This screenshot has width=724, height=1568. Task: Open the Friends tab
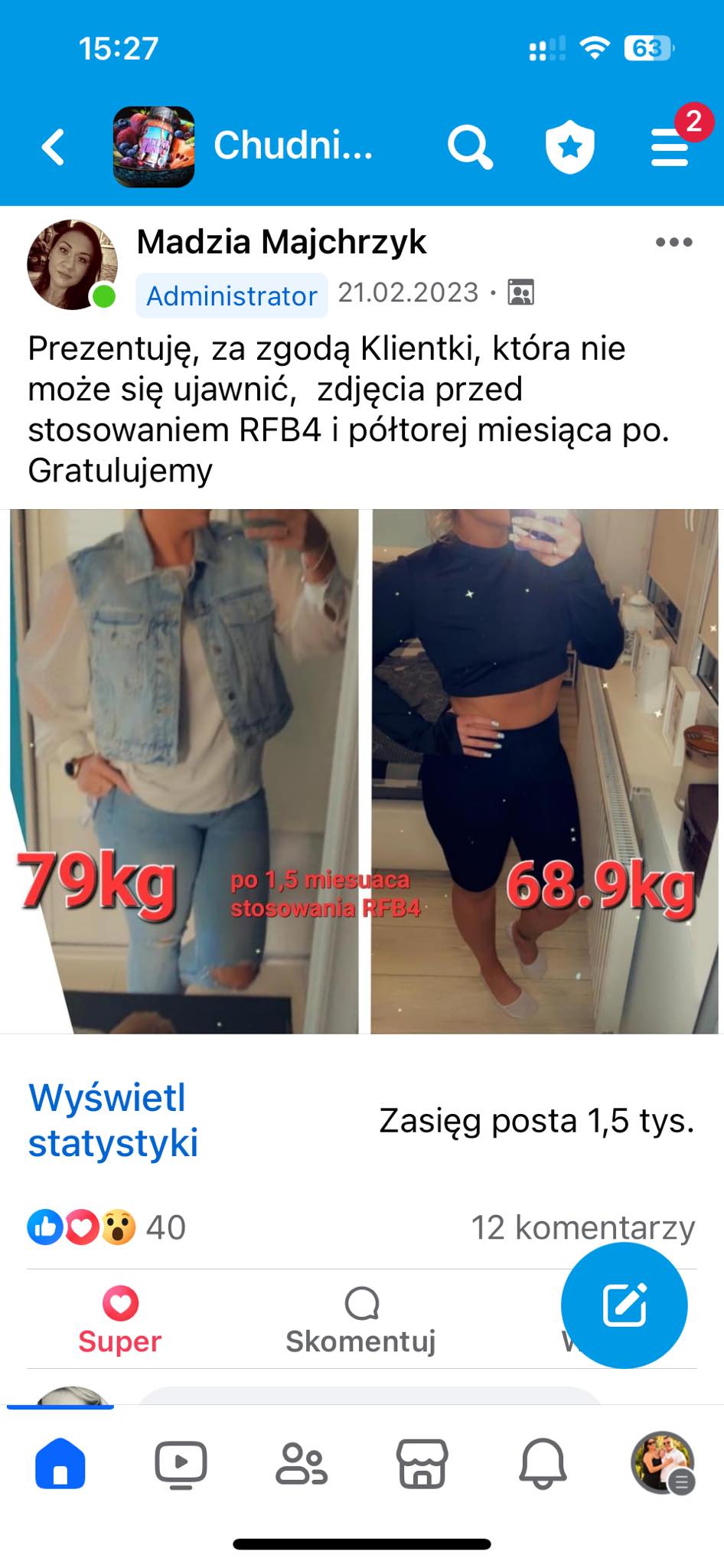point(302,1464)
